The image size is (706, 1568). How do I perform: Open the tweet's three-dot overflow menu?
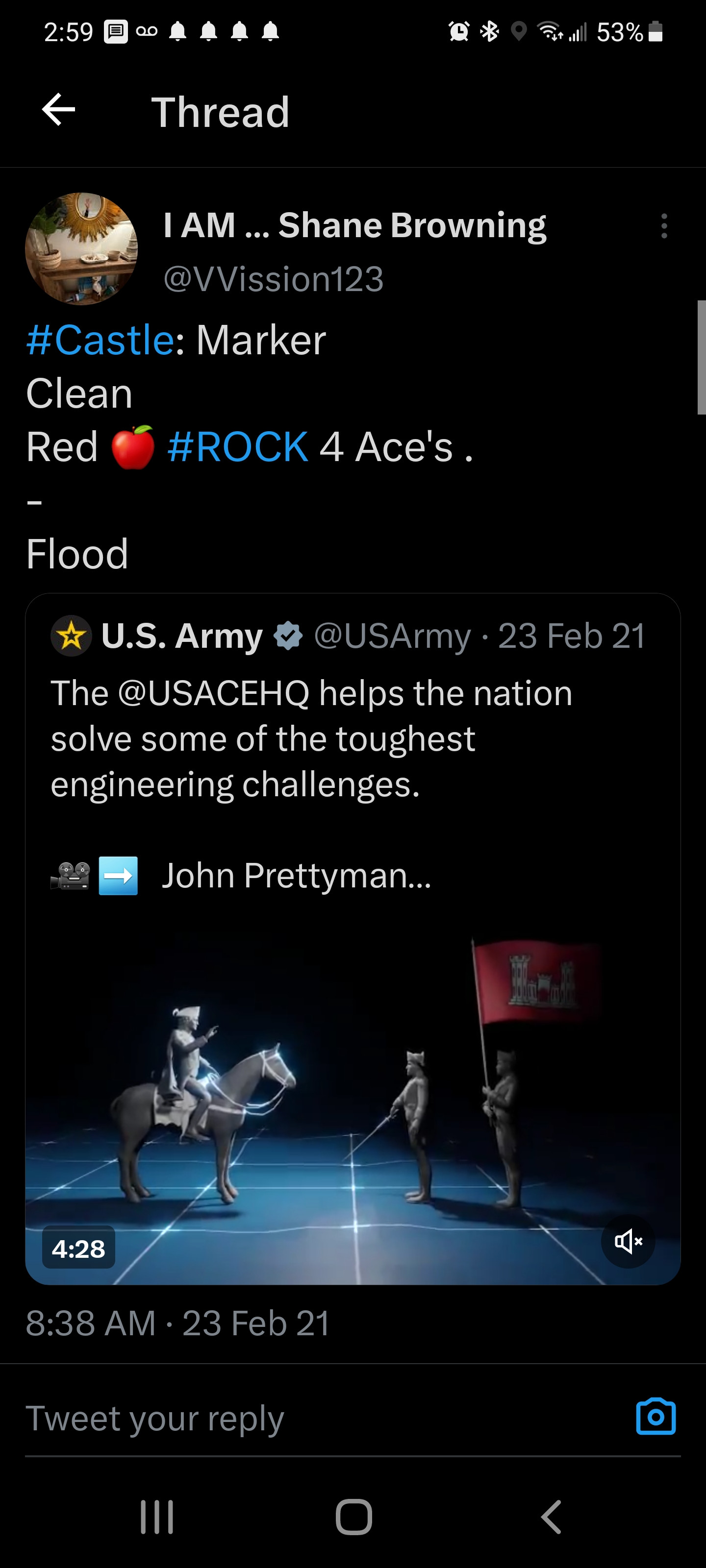click(664, 226)
